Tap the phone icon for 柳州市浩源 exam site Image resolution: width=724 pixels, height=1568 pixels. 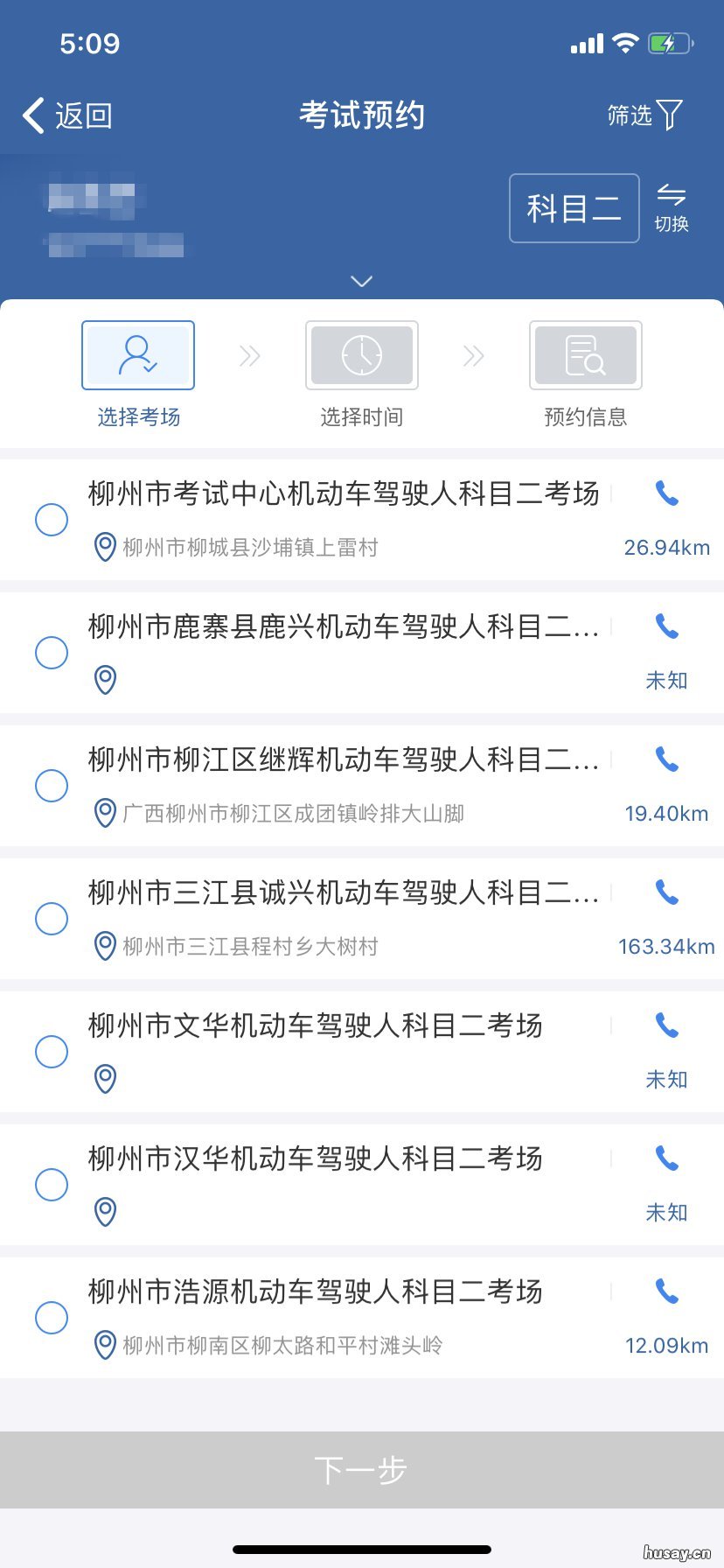(x=666, y=1290)
